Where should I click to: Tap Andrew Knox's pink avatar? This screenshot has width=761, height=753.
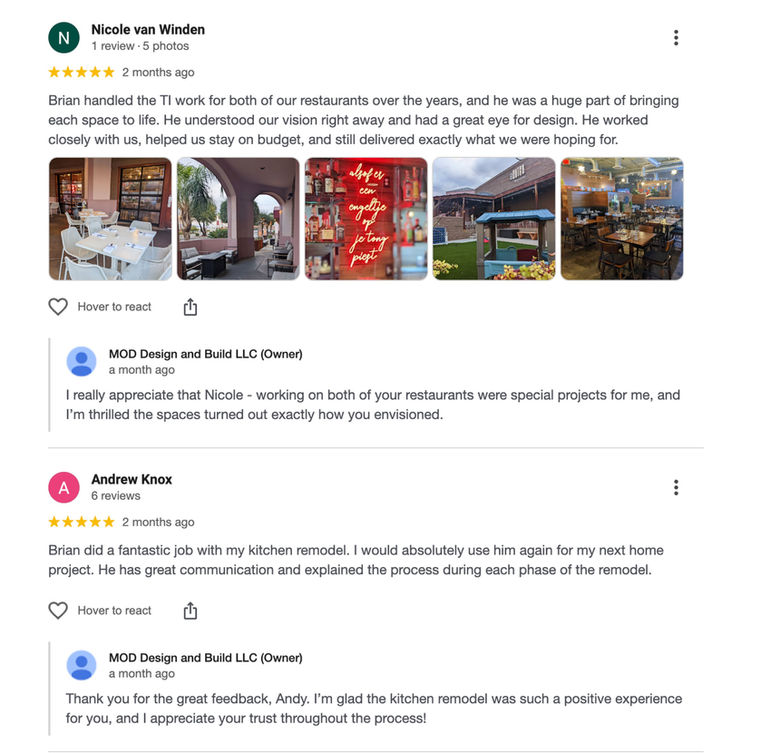click(x=64, y=488)
